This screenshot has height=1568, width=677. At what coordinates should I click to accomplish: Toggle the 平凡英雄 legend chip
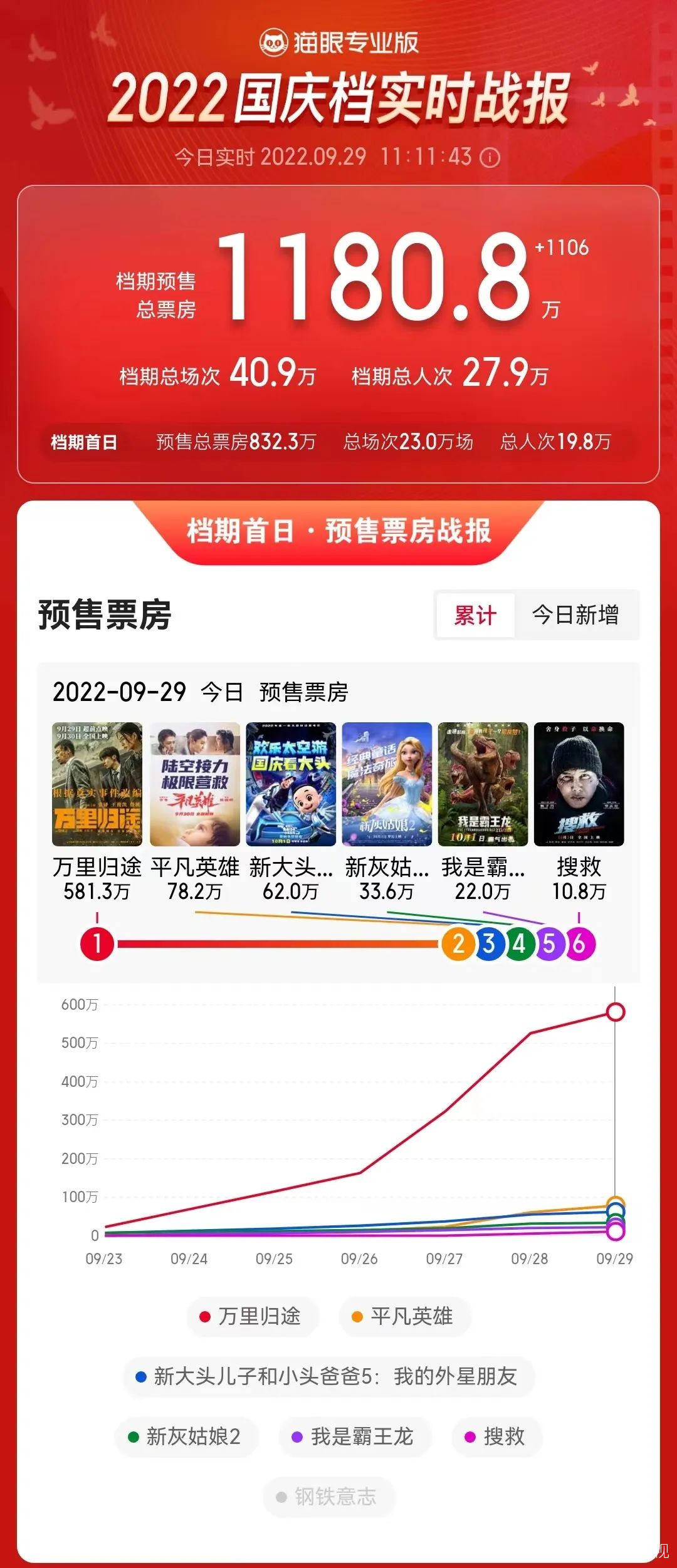404,1316
